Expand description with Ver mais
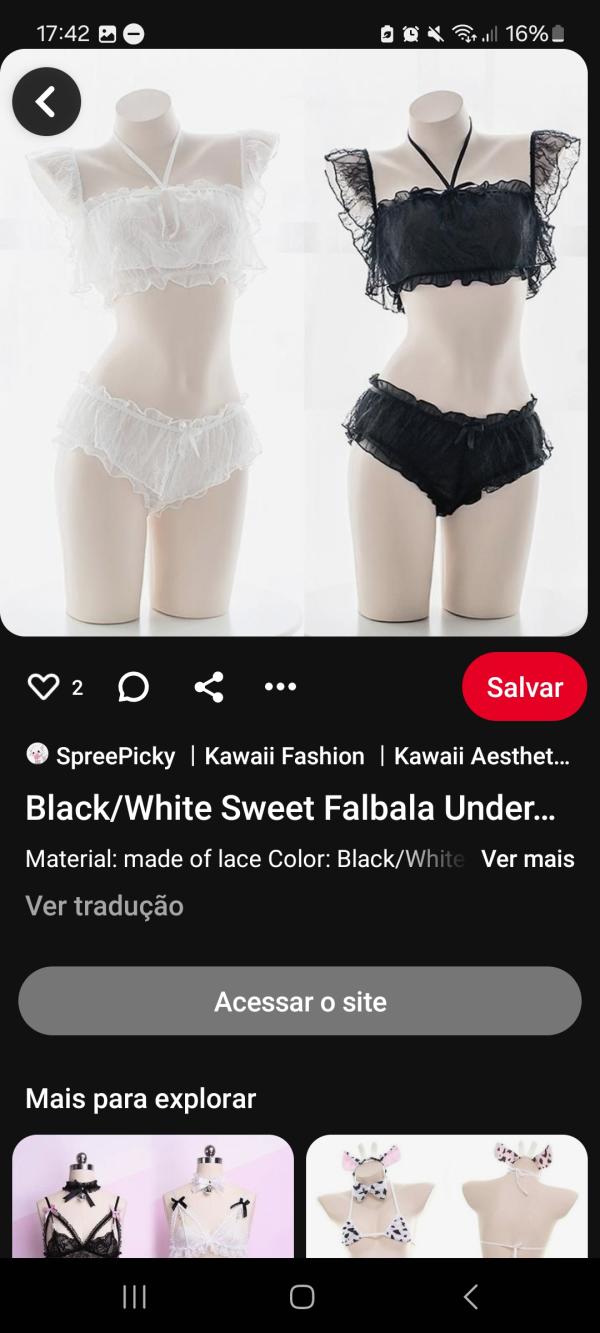The width and height of the screenshot is (600, 1333). pyautogui.click(x=527, y=859)
